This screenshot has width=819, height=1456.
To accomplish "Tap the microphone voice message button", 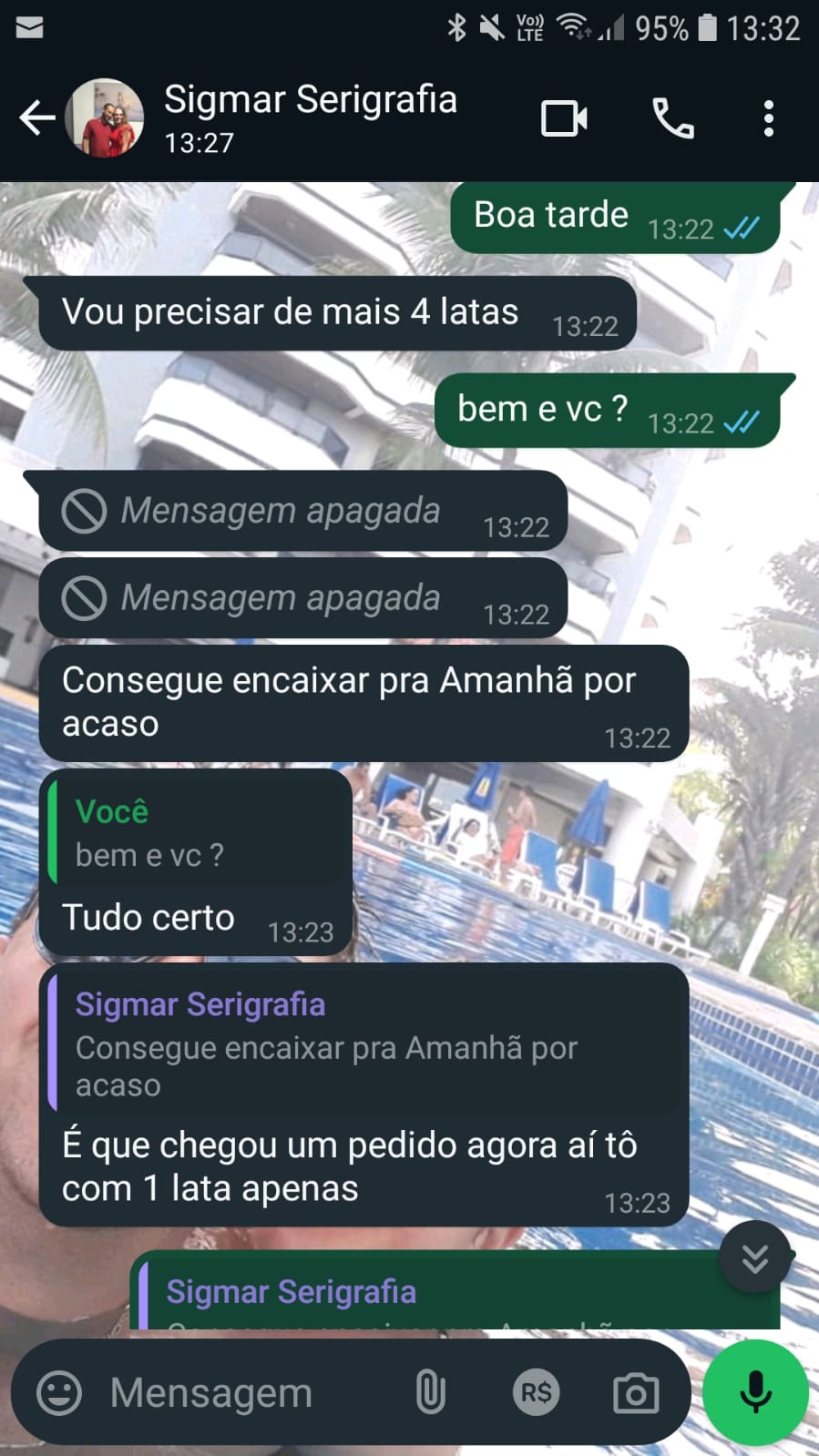I will (755, 1392).
